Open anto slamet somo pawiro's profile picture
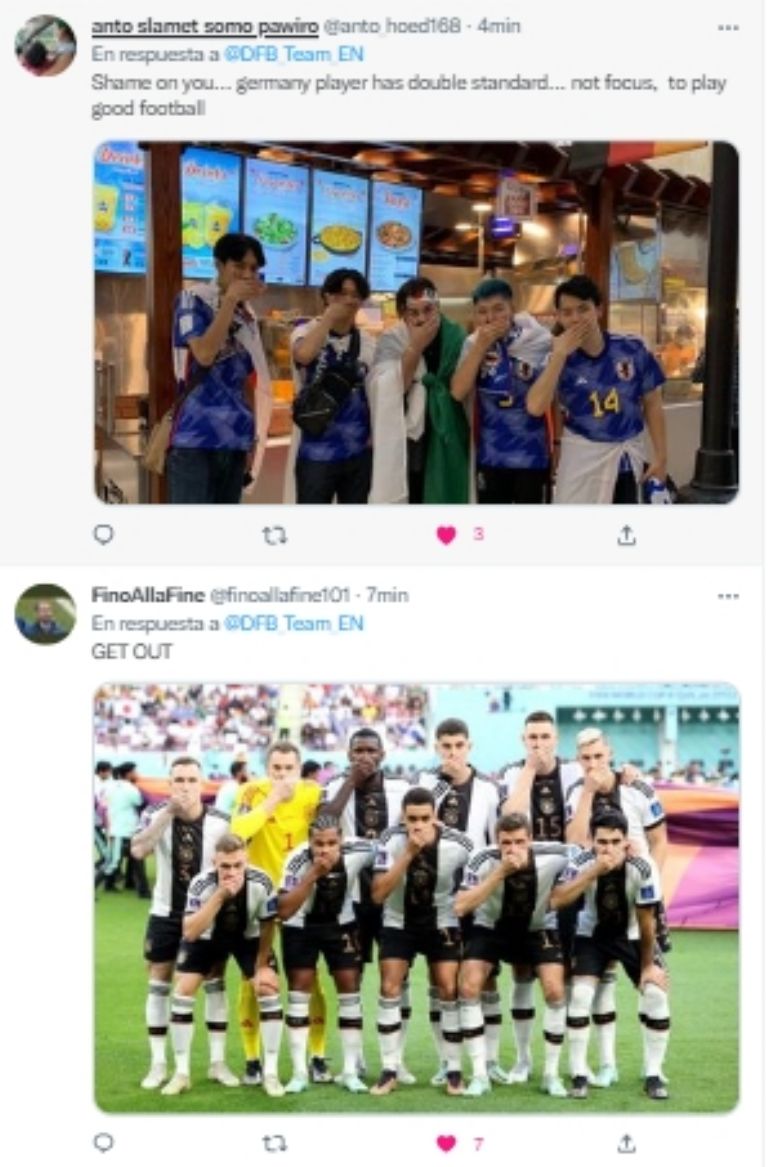This screenshot has width=768, height=1167. click(45, 45)
